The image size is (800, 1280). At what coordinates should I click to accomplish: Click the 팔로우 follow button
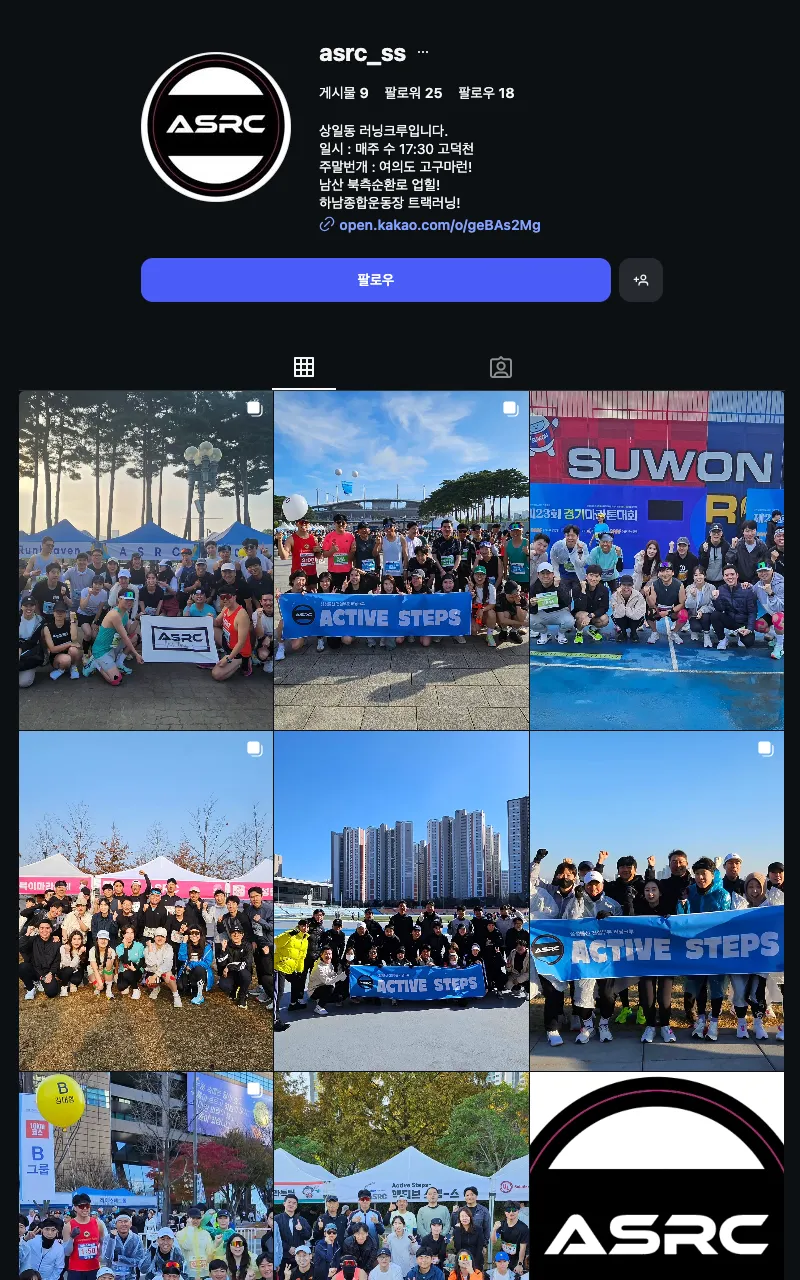tap(376, 280)
